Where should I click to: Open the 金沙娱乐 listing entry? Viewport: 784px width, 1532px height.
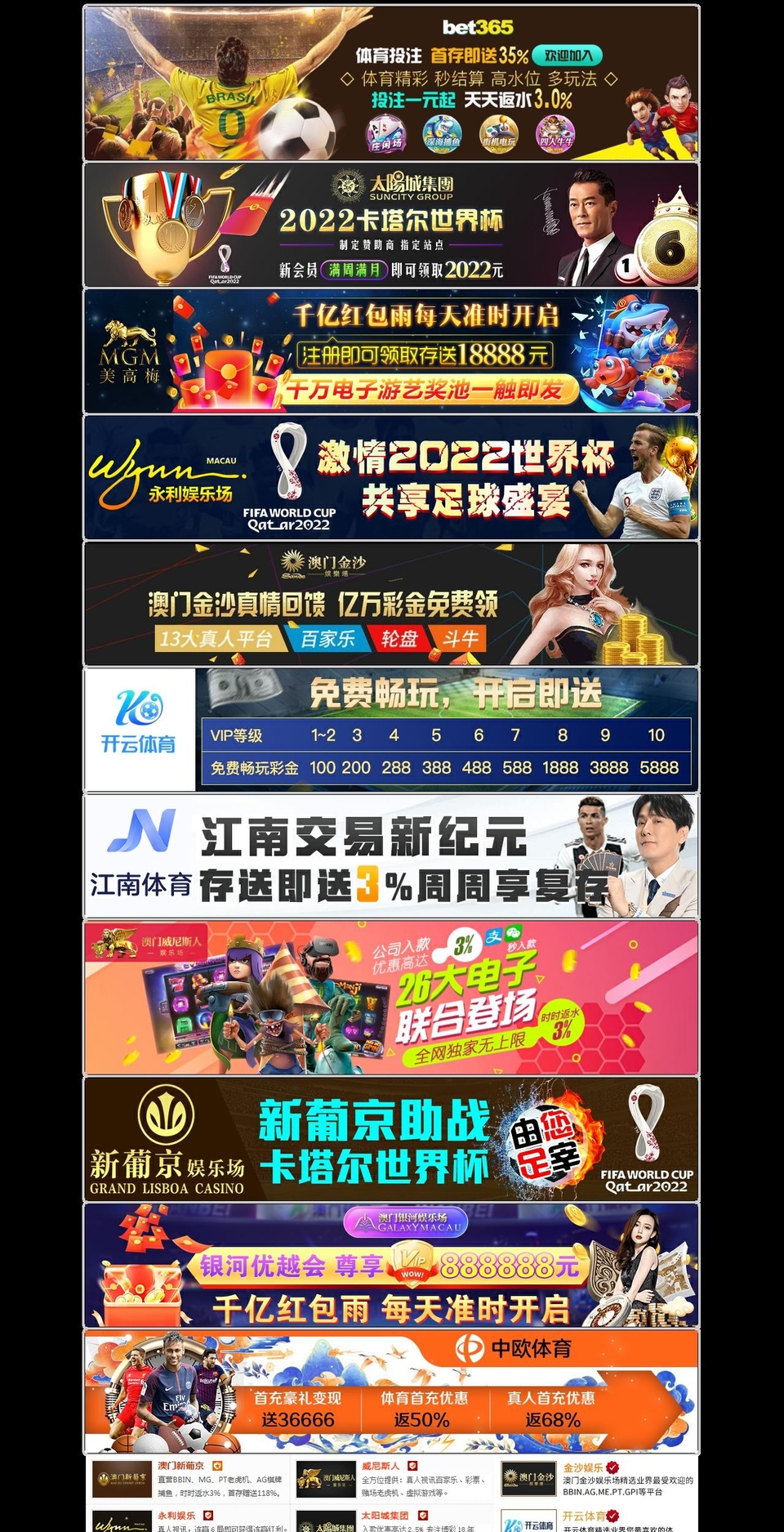click(x=597, y=1480)
